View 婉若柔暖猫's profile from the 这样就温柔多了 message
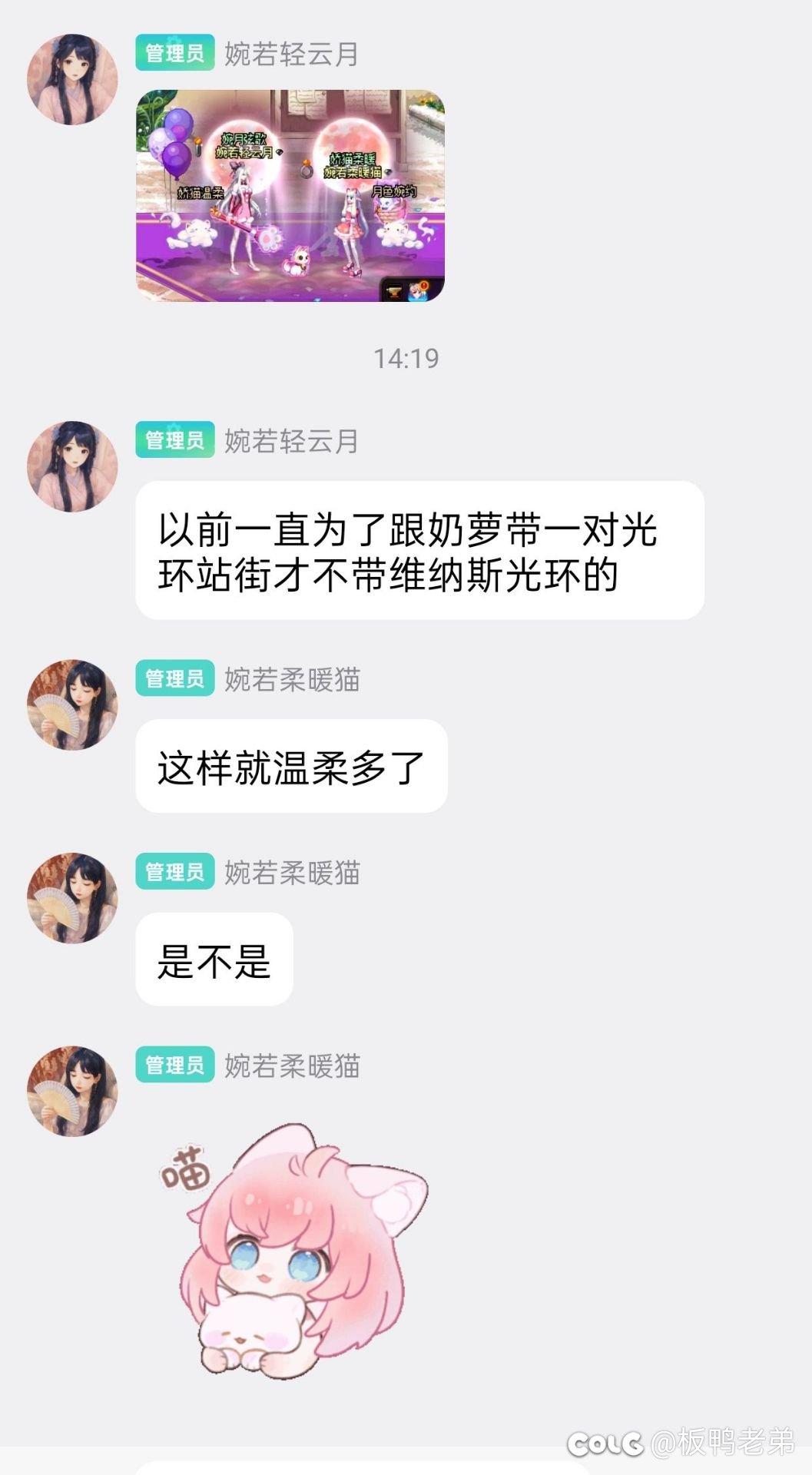Viewport: 812px width, 1475px height. (72, 704)
